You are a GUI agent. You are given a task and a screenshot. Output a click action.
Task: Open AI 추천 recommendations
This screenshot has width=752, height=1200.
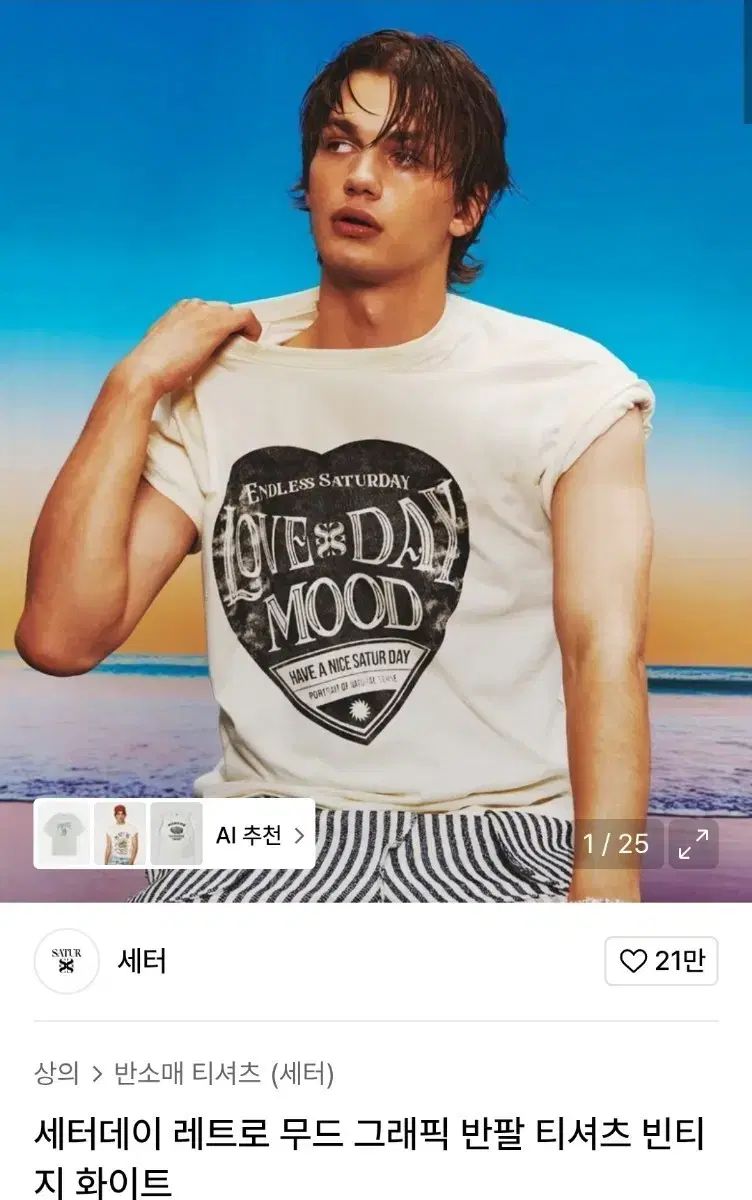tap(260, 835)
